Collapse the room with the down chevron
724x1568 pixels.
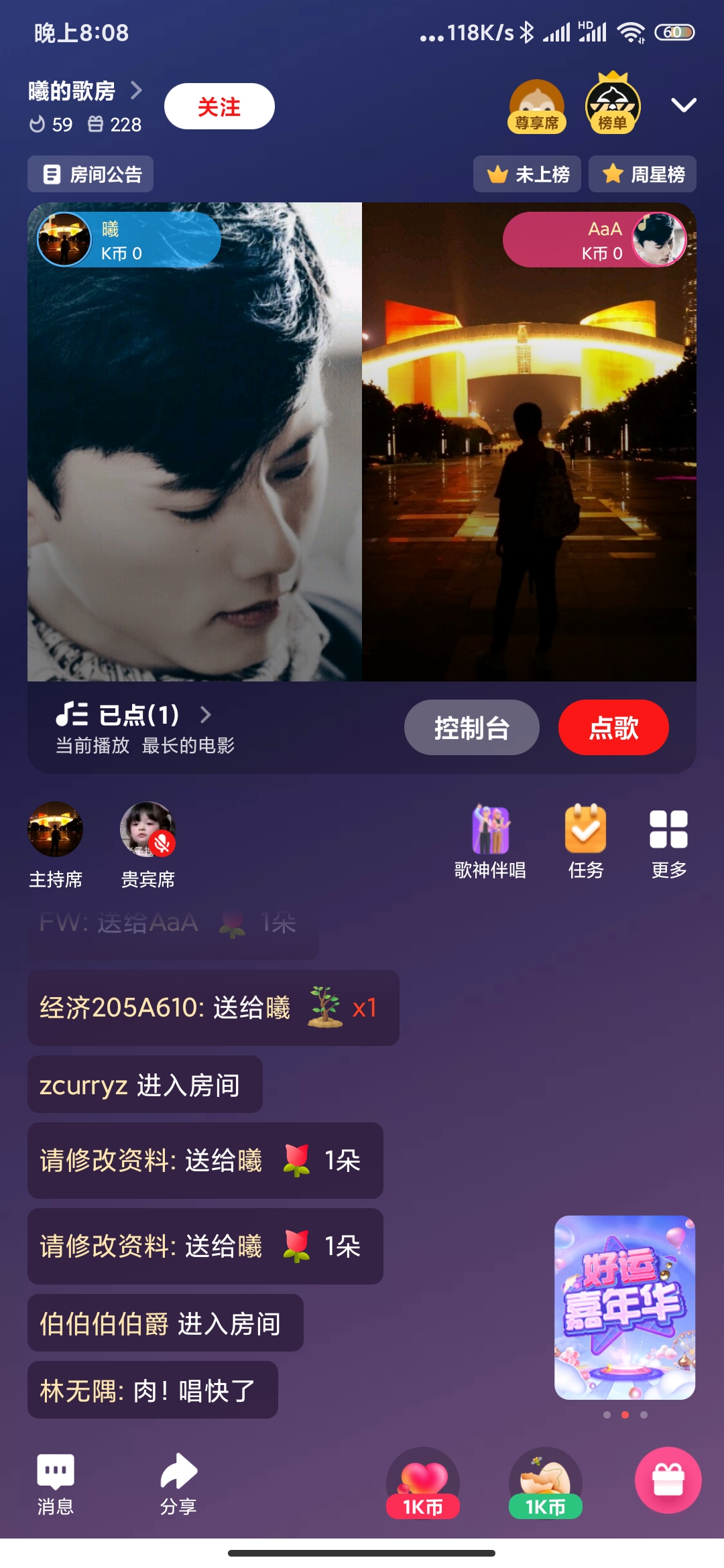point(684,105)
